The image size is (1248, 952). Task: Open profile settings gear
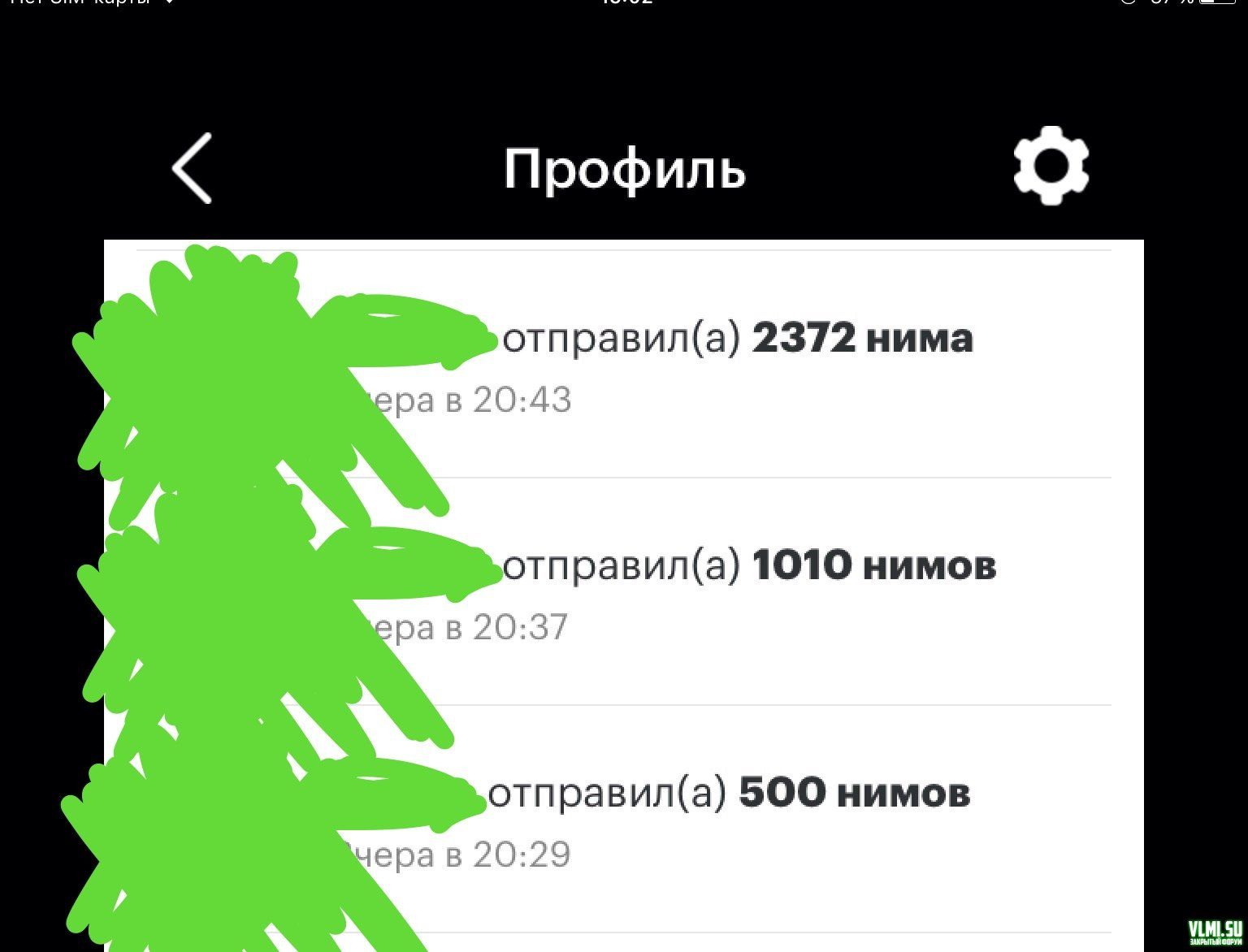(1051, 166)
